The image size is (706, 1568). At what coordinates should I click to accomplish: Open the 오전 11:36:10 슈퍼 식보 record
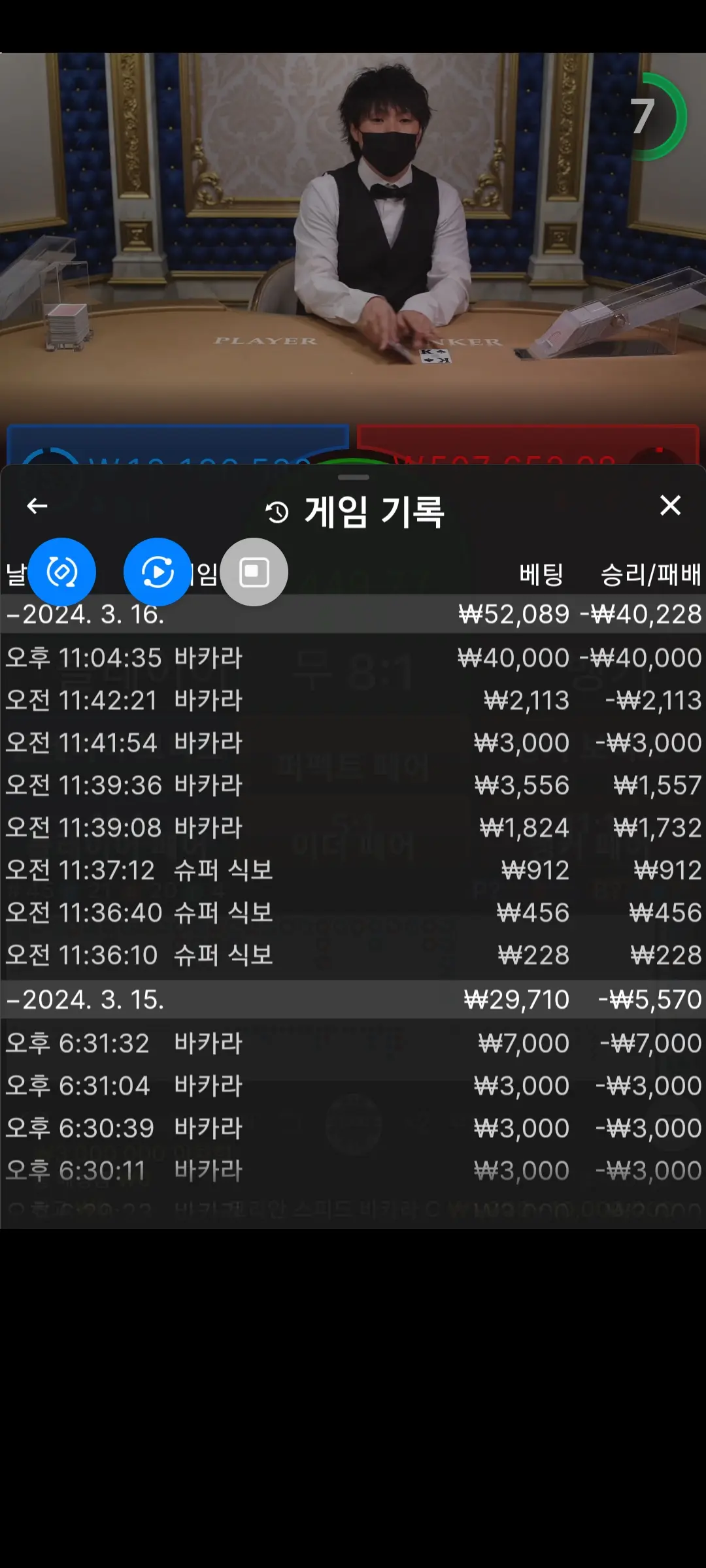point(353,955)
